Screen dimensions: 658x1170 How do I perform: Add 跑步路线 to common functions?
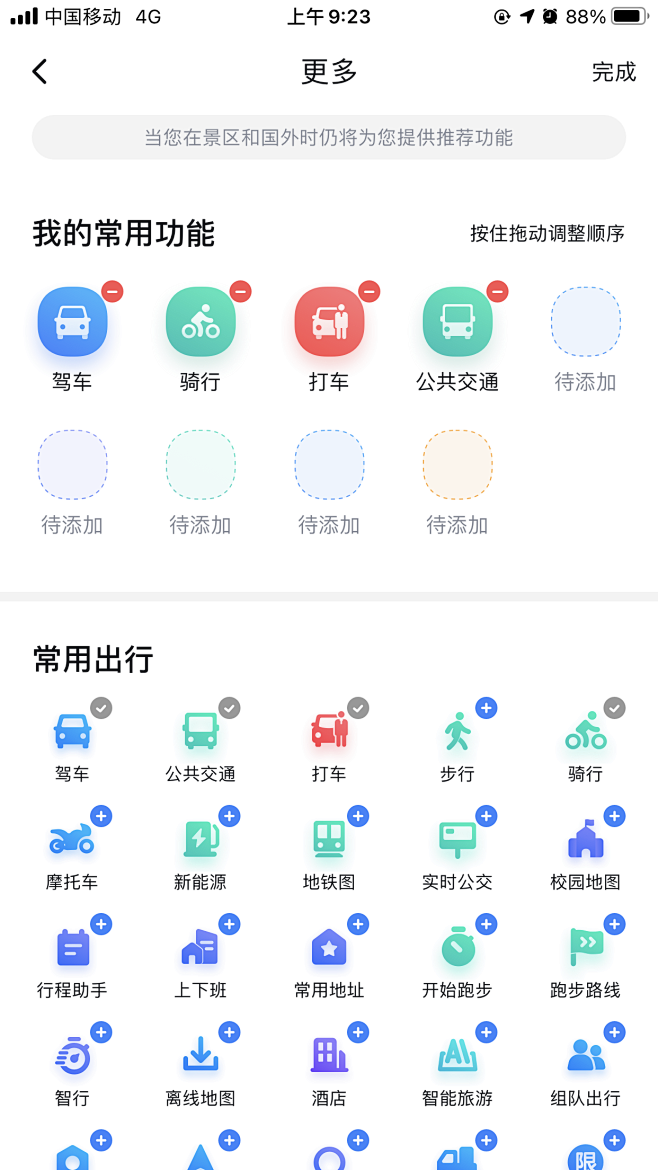point(614,925)
